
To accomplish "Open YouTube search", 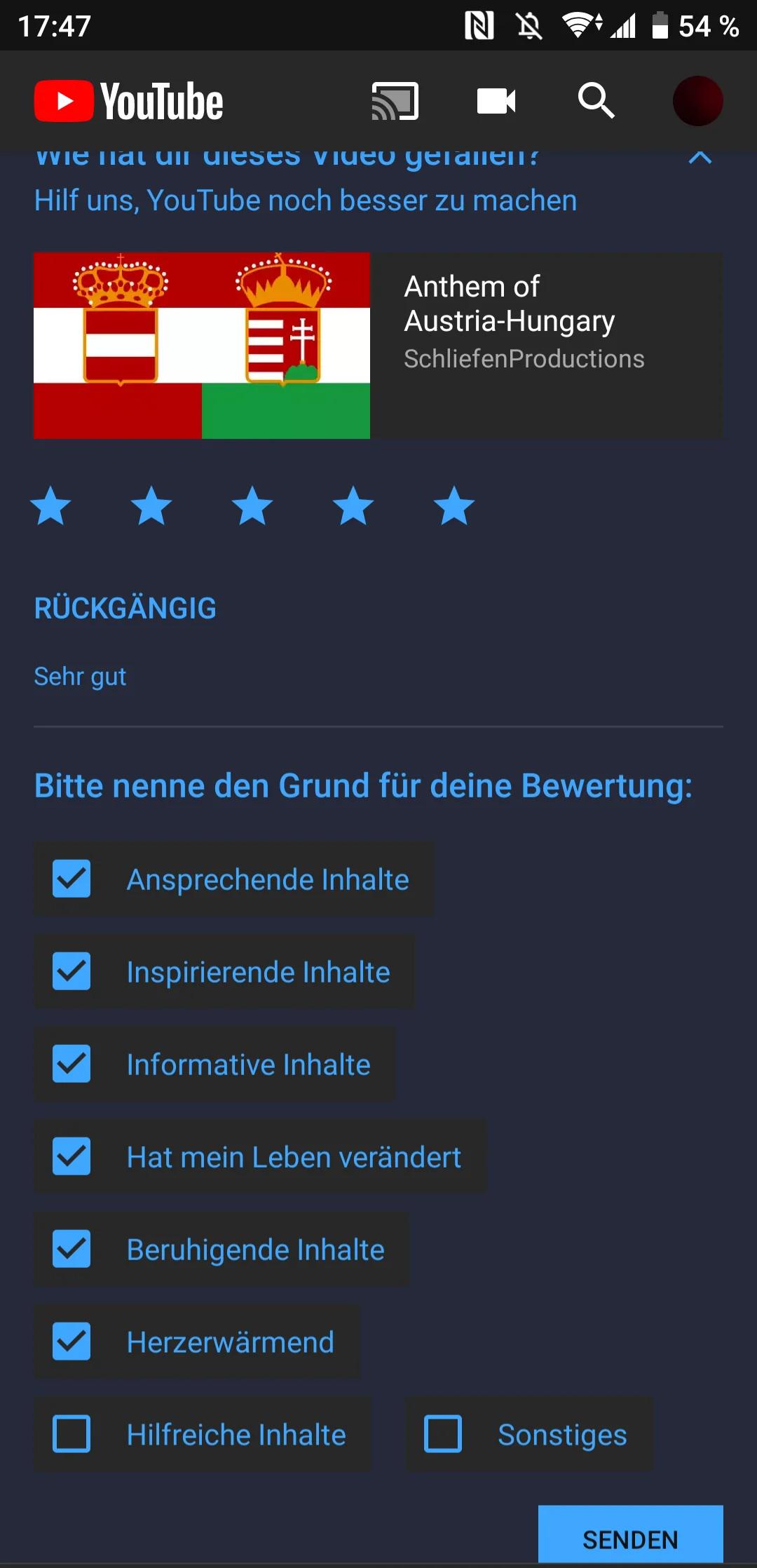I will click(x=596, y=101).
